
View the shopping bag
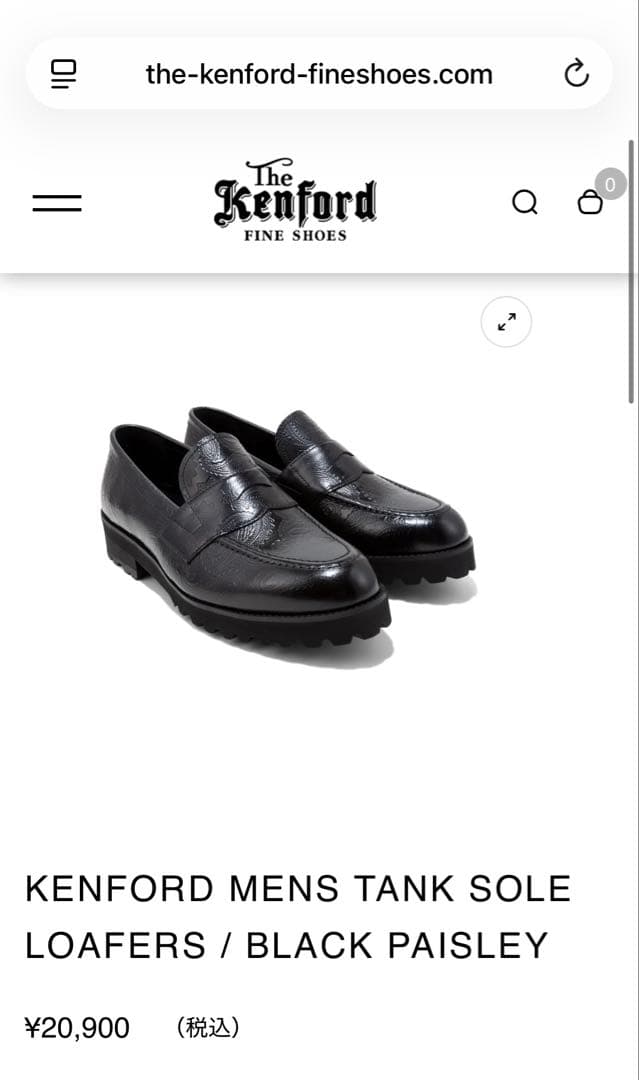click(591, 203)
